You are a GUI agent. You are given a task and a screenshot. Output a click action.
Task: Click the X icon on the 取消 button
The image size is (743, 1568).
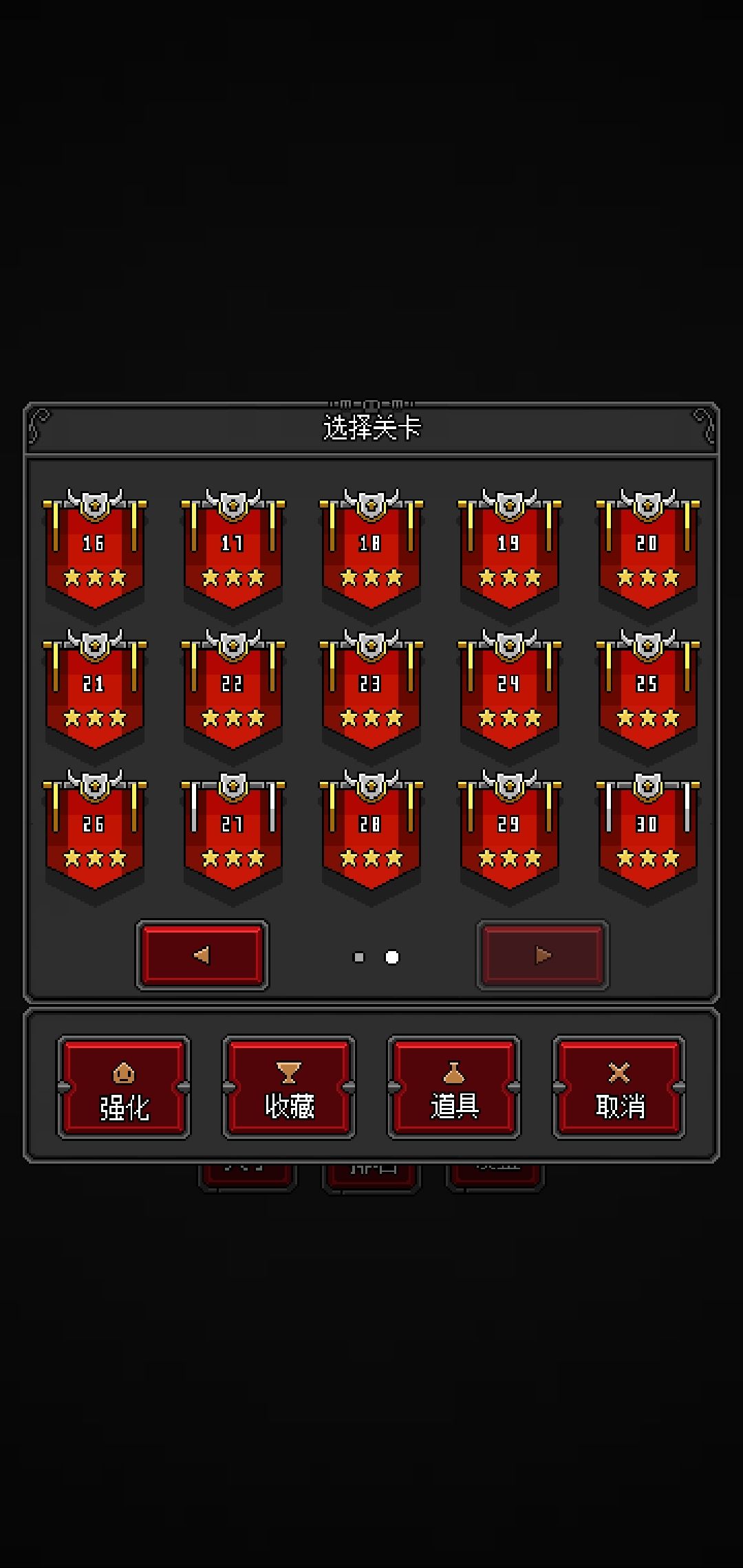tap(618, 1071)
